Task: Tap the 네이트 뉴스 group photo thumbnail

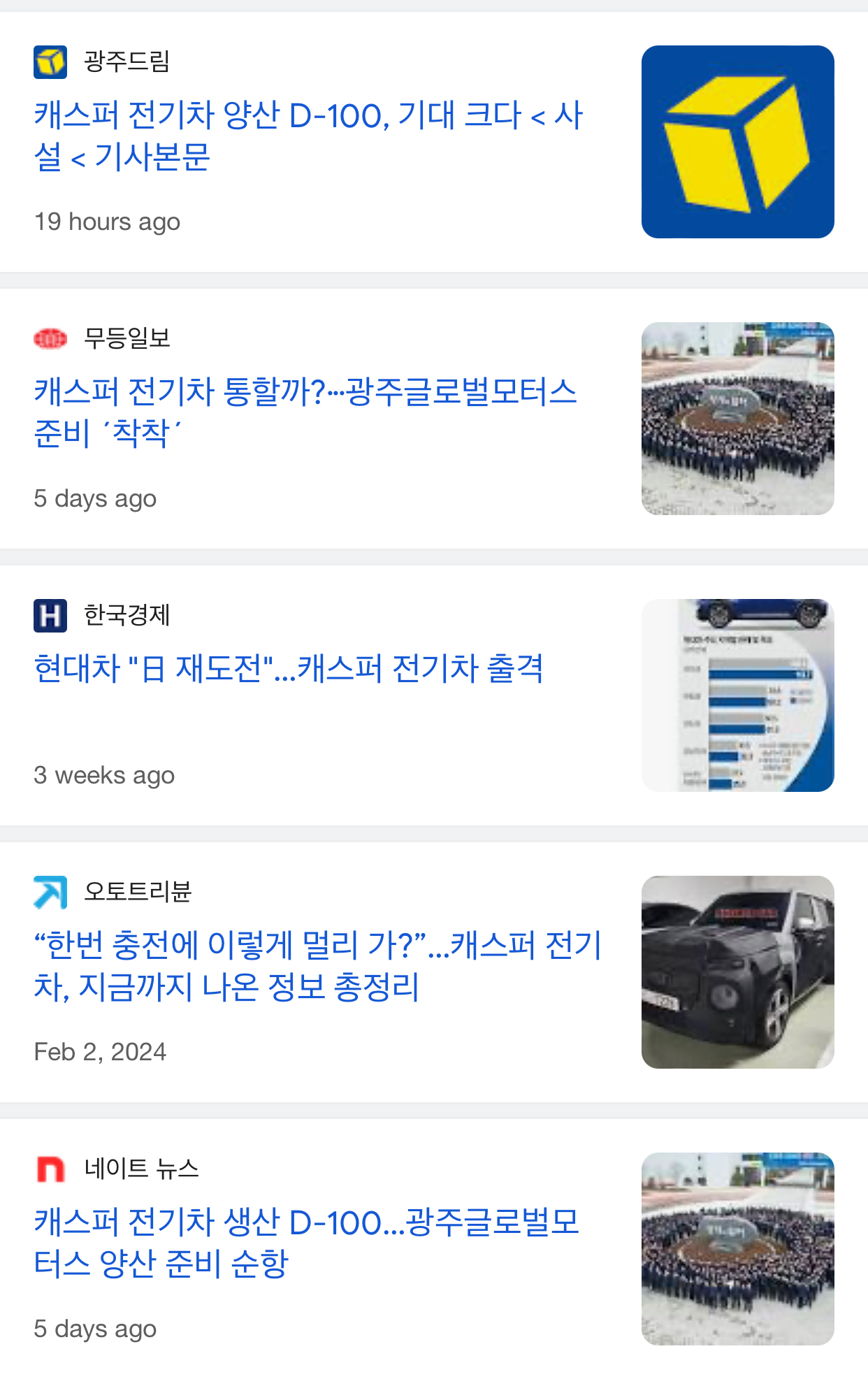Action: click(737, 1249)
